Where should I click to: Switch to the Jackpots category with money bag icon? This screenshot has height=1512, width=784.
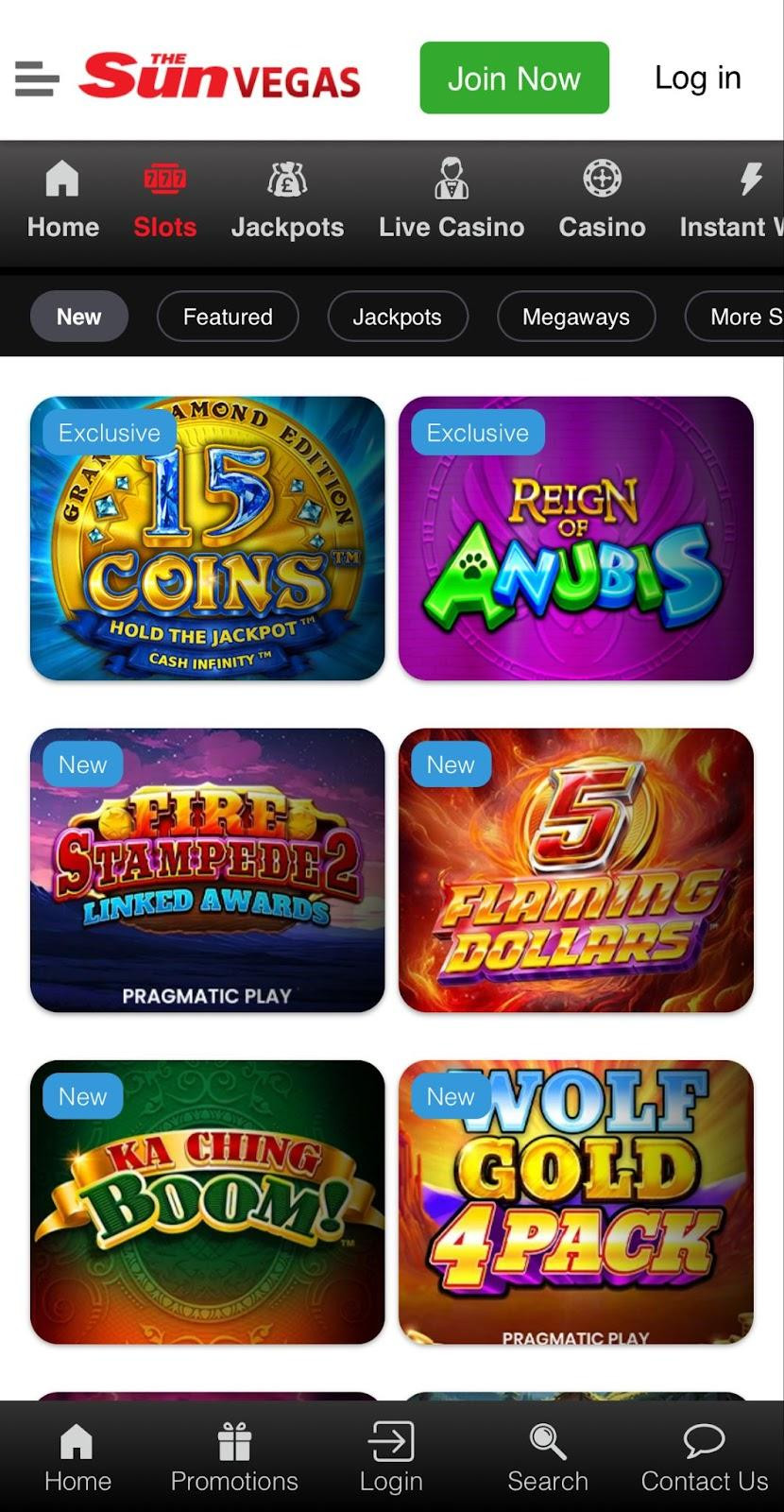point(287,200)
